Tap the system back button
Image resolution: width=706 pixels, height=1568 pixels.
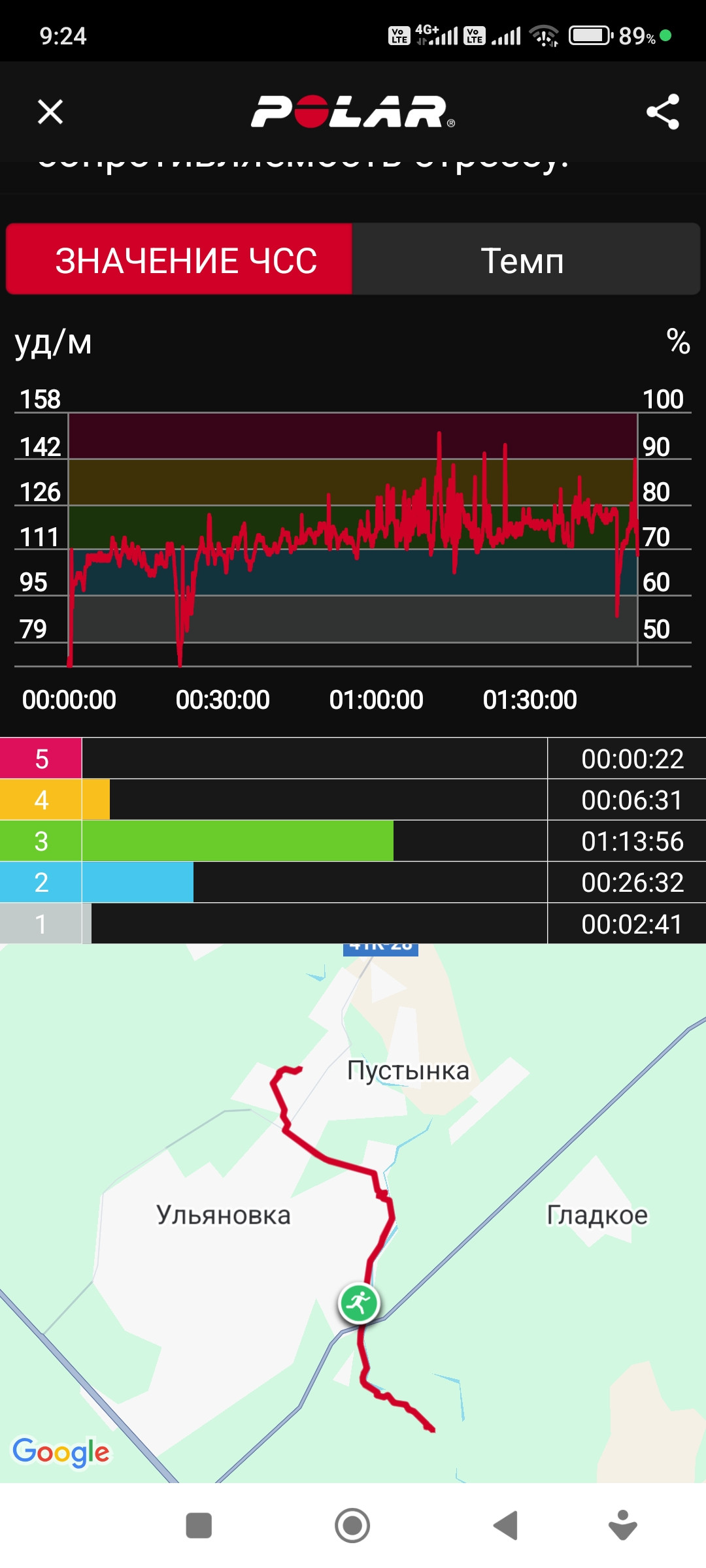[x=506, y=1526]
